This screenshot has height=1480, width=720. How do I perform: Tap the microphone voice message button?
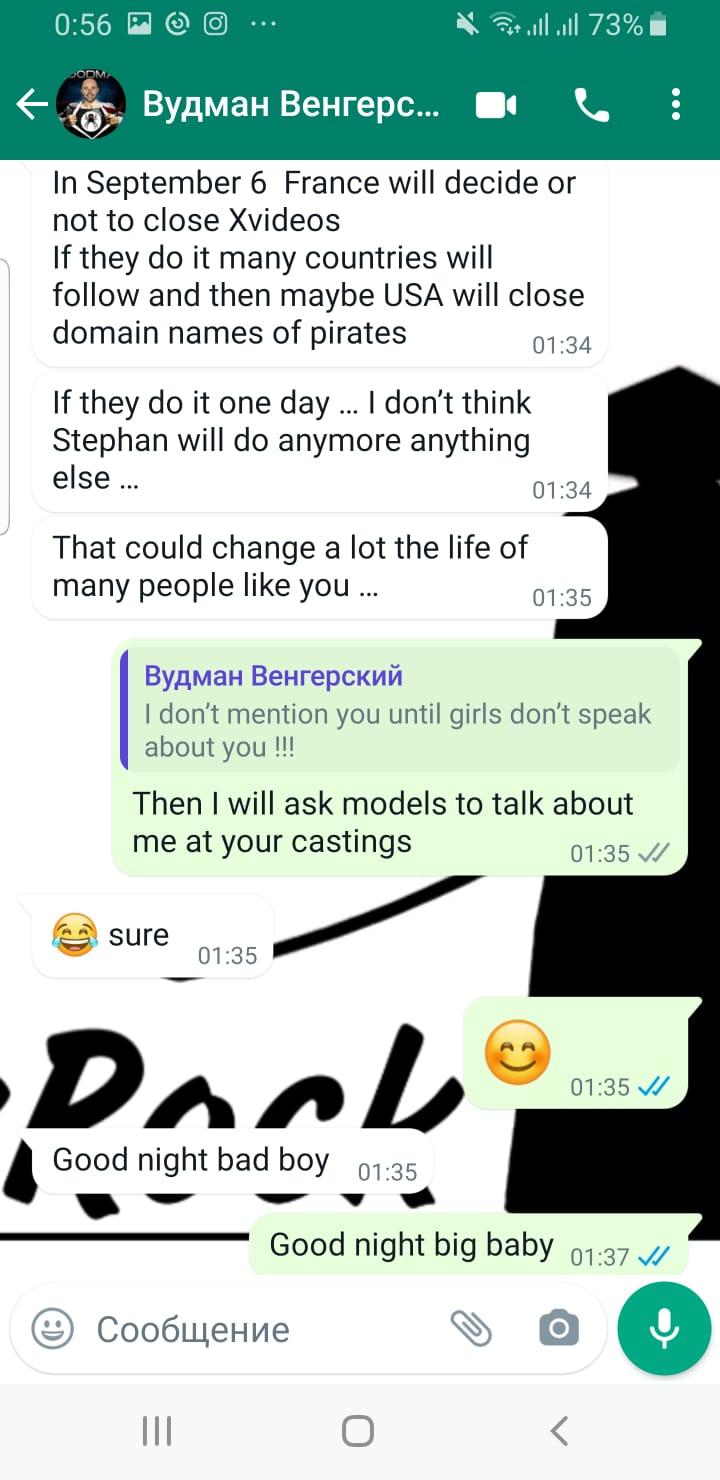[663, 1328]
